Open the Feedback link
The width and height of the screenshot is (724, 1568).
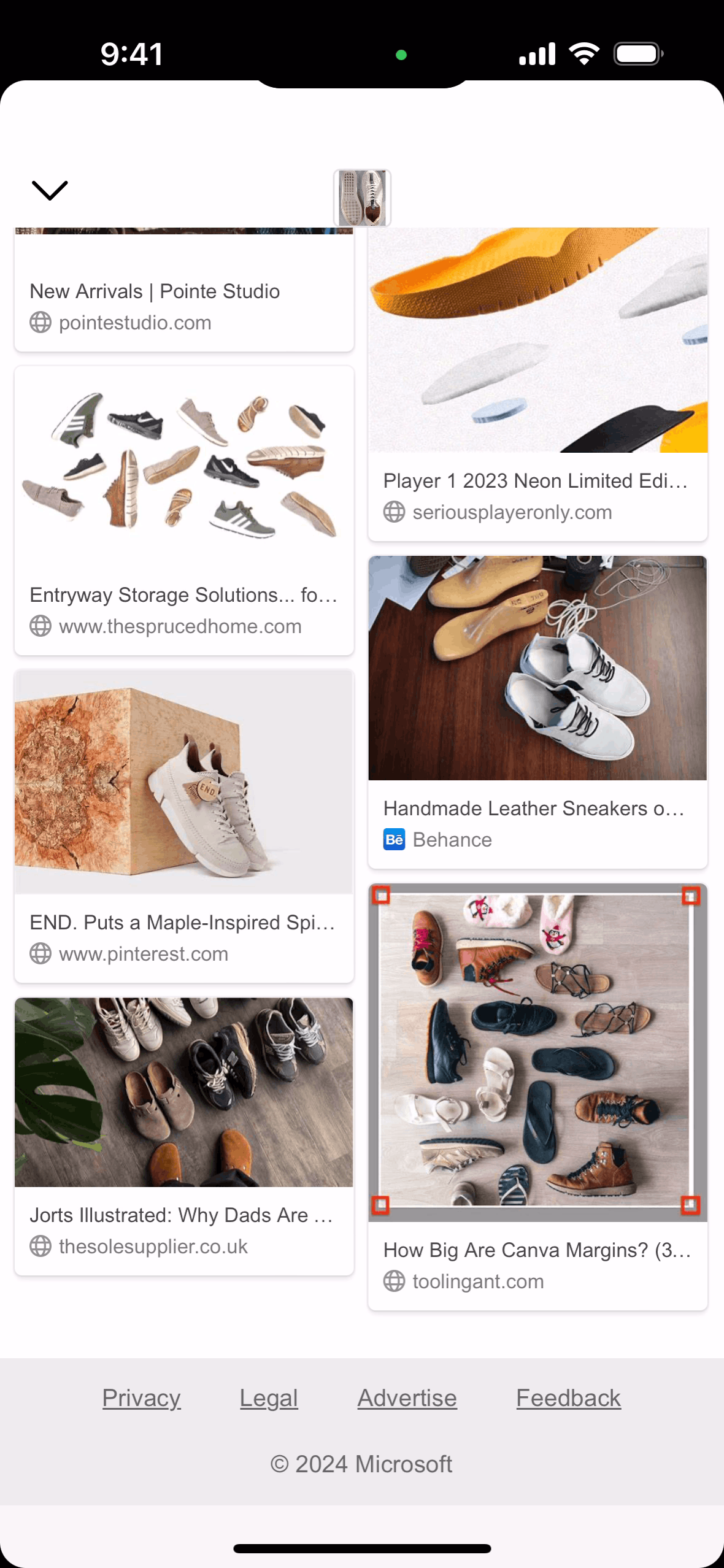[568, 1398]
